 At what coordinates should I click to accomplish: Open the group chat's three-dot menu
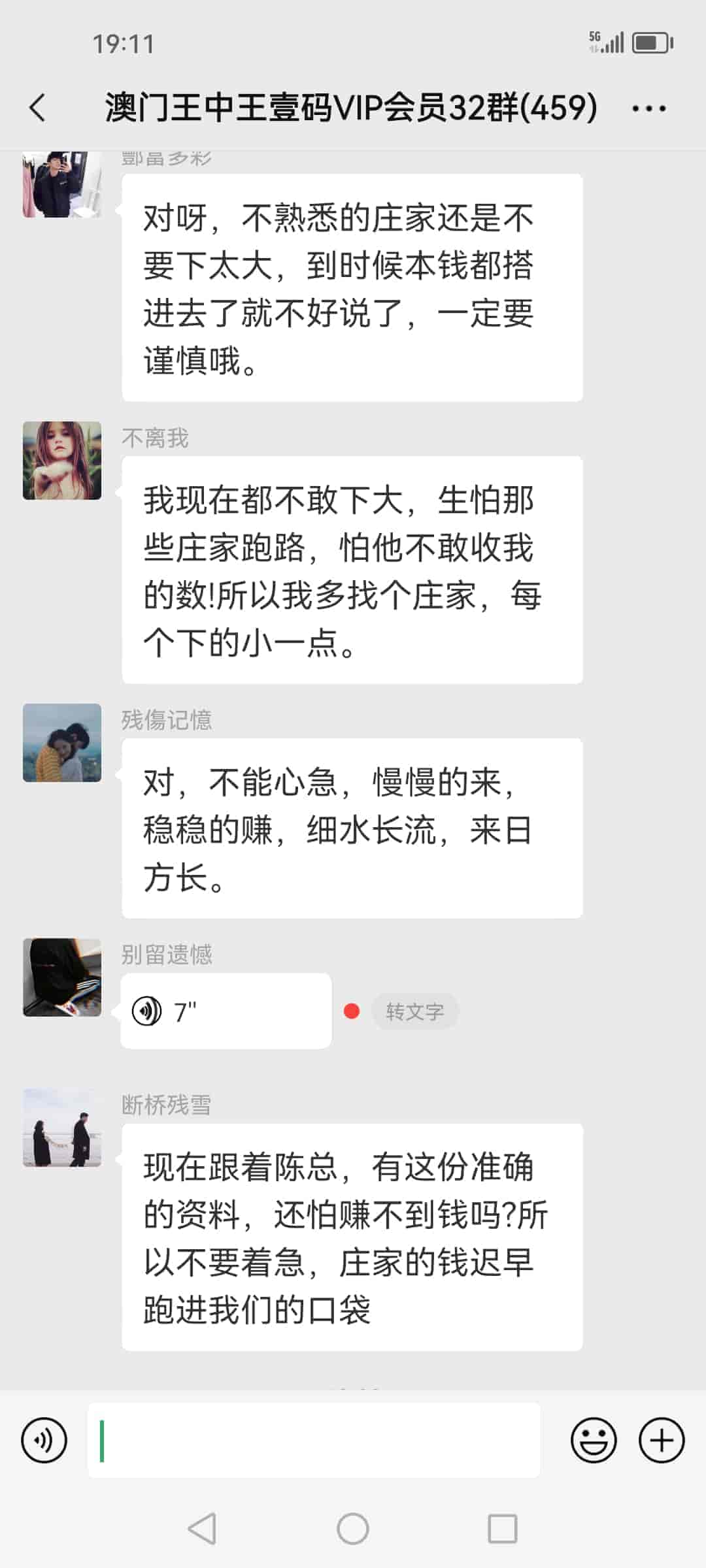(x=648, y=108)
